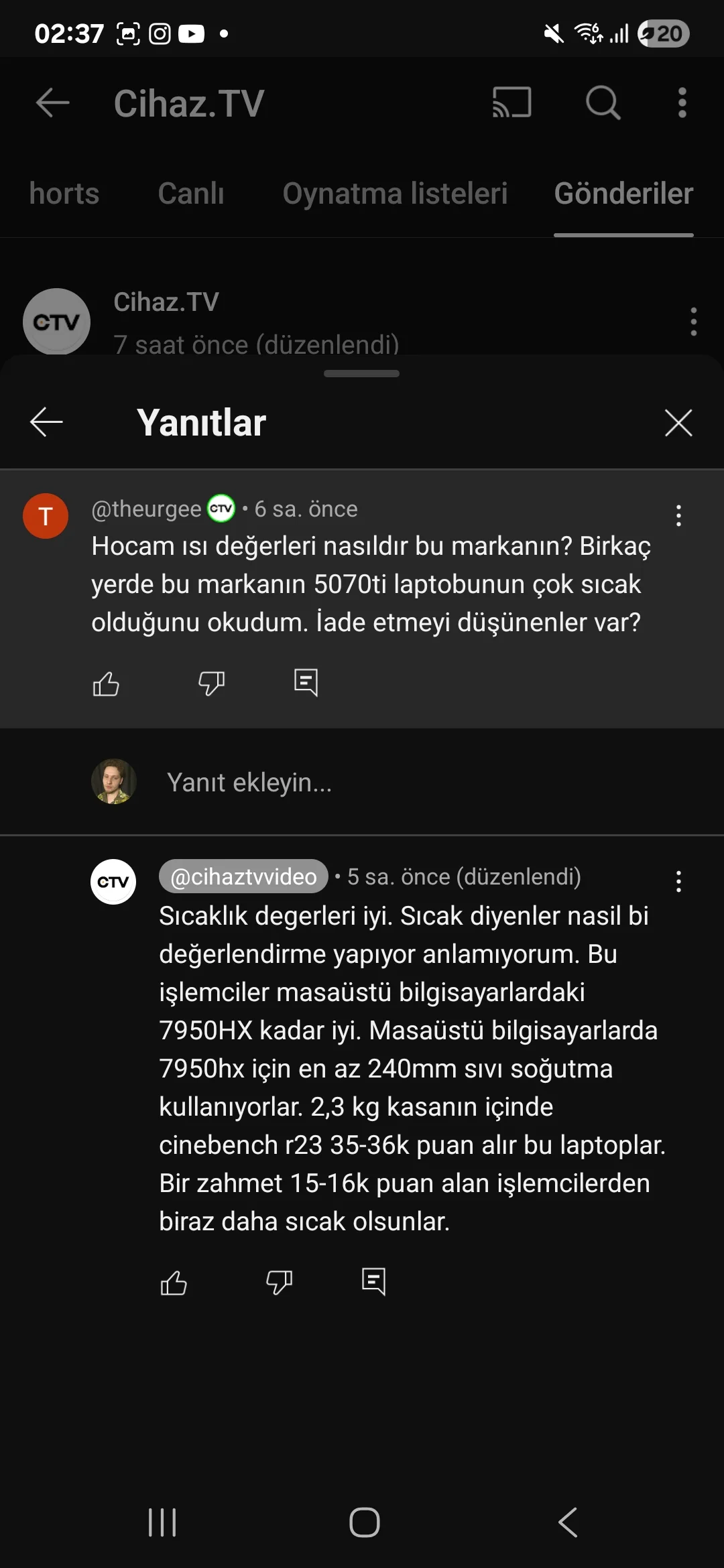The image size is (724, 1568).
Task: Open options menu for @theurgee's comment
Action: click(678, 515)
